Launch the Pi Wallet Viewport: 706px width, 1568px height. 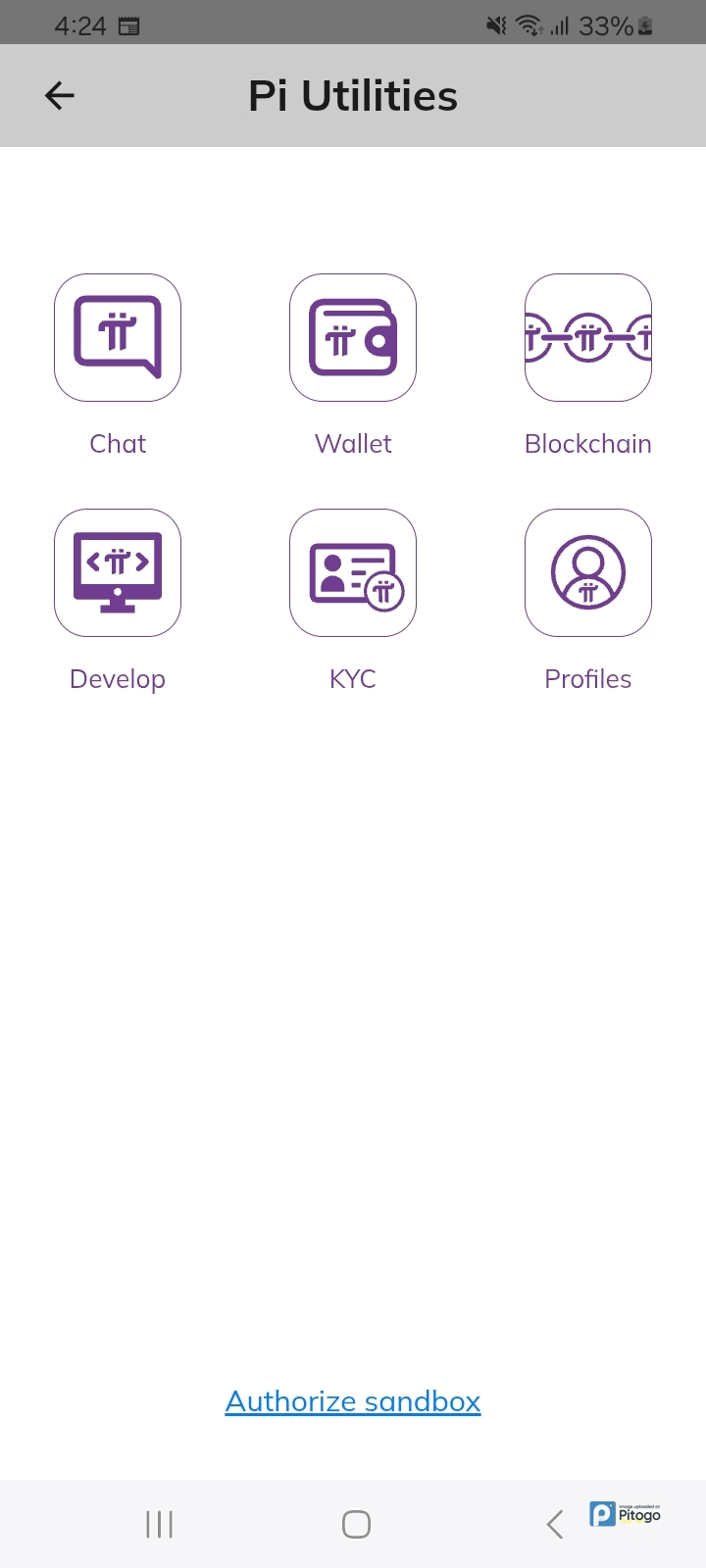click(353, 338)
